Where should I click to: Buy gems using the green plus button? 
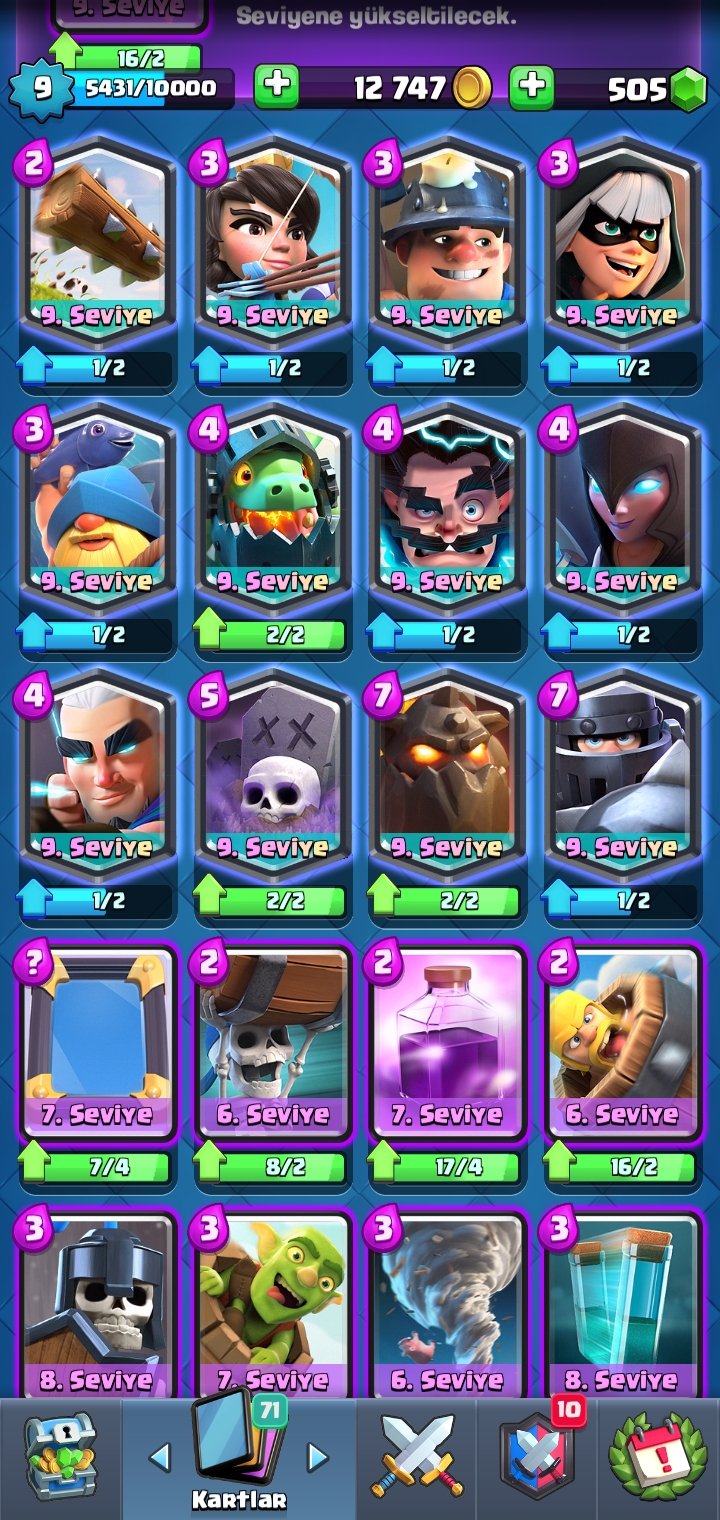(x=532, y=88)
